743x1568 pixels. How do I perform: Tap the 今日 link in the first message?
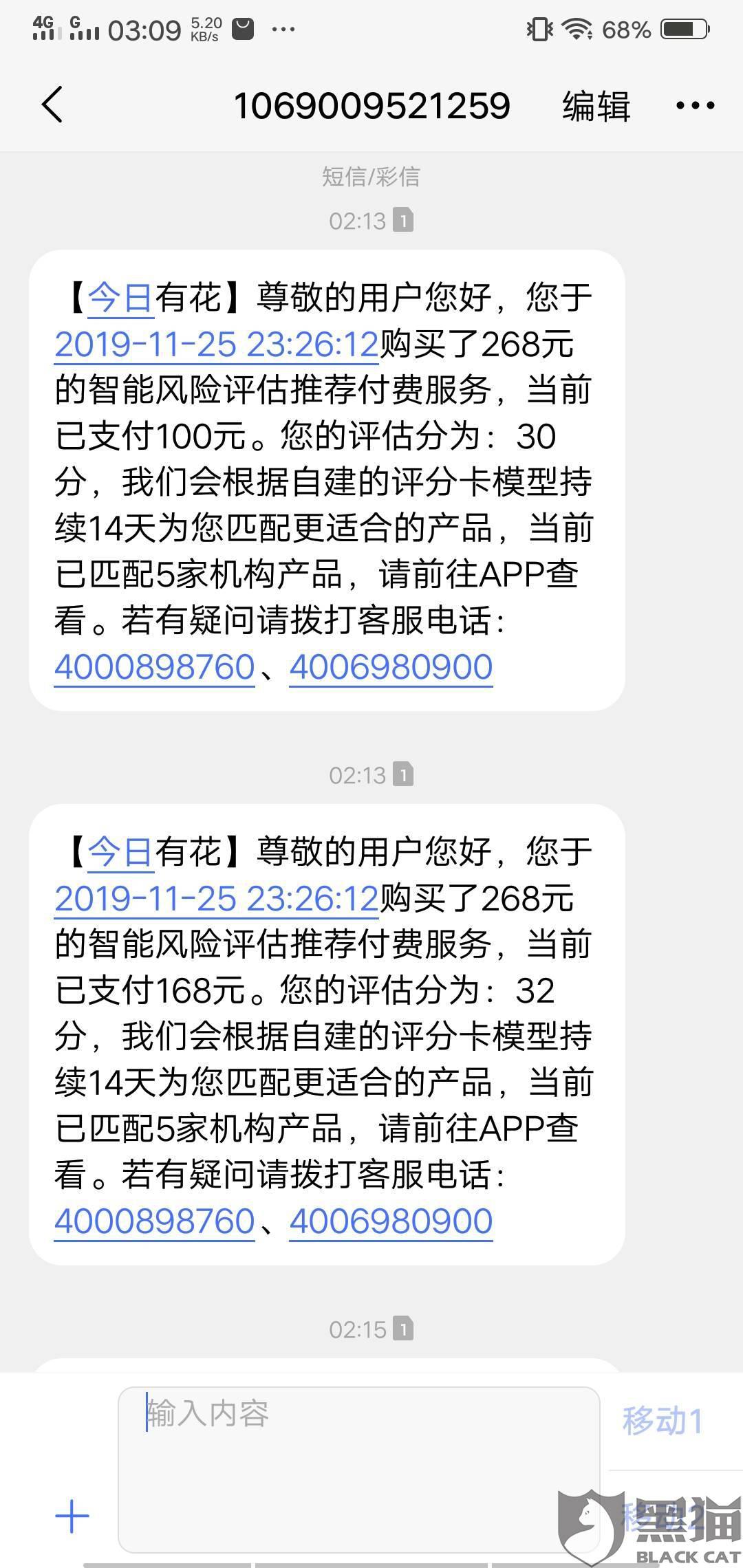[120, 298]
